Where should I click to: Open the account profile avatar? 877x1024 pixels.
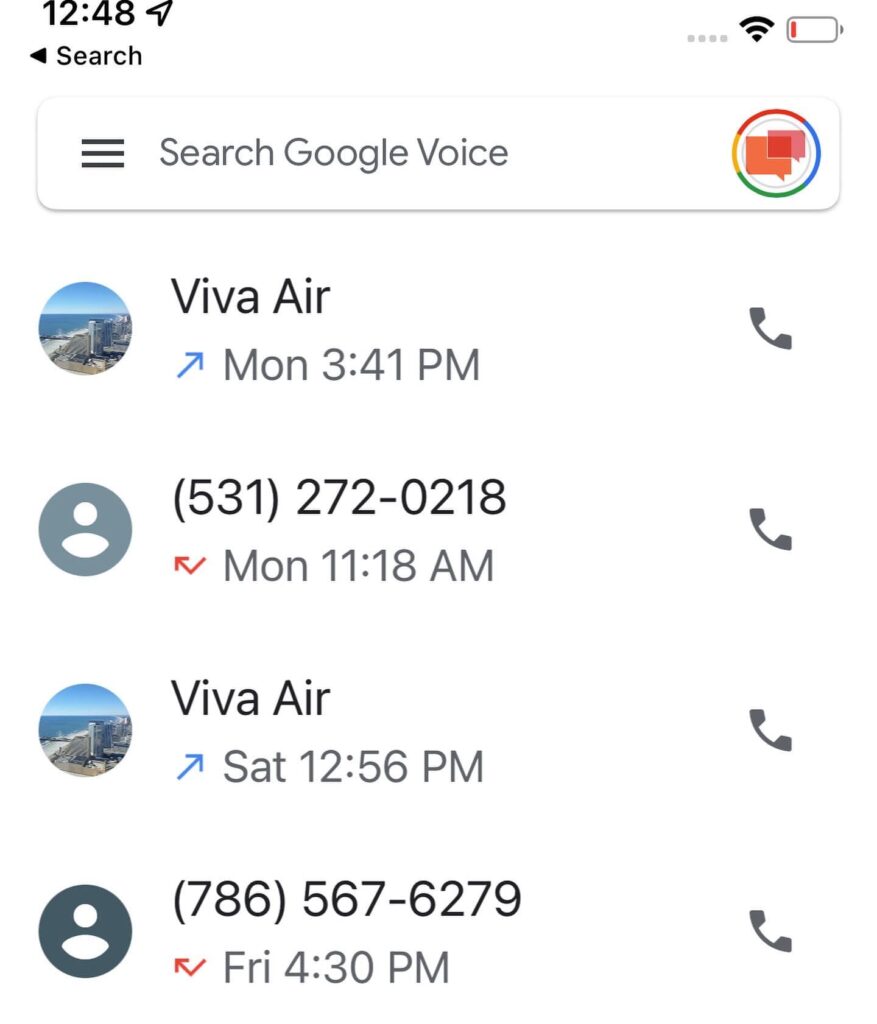pos(776,154)
